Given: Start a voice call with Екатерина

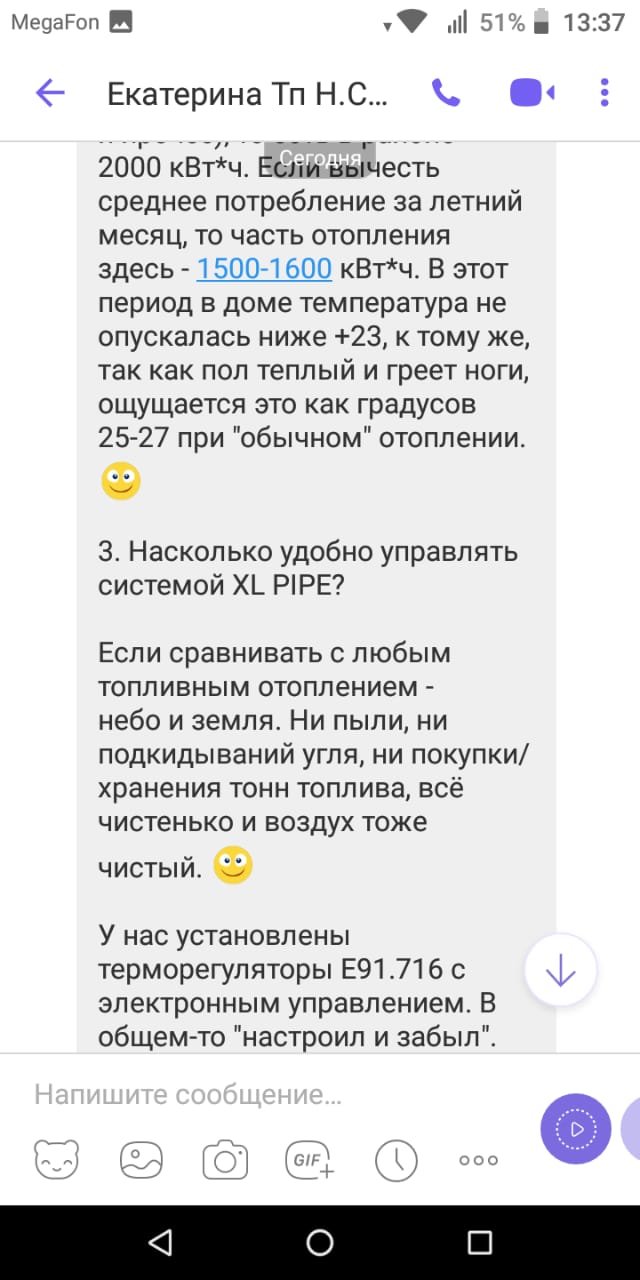Looking at the screenshot, I should (x=445, y=94).
